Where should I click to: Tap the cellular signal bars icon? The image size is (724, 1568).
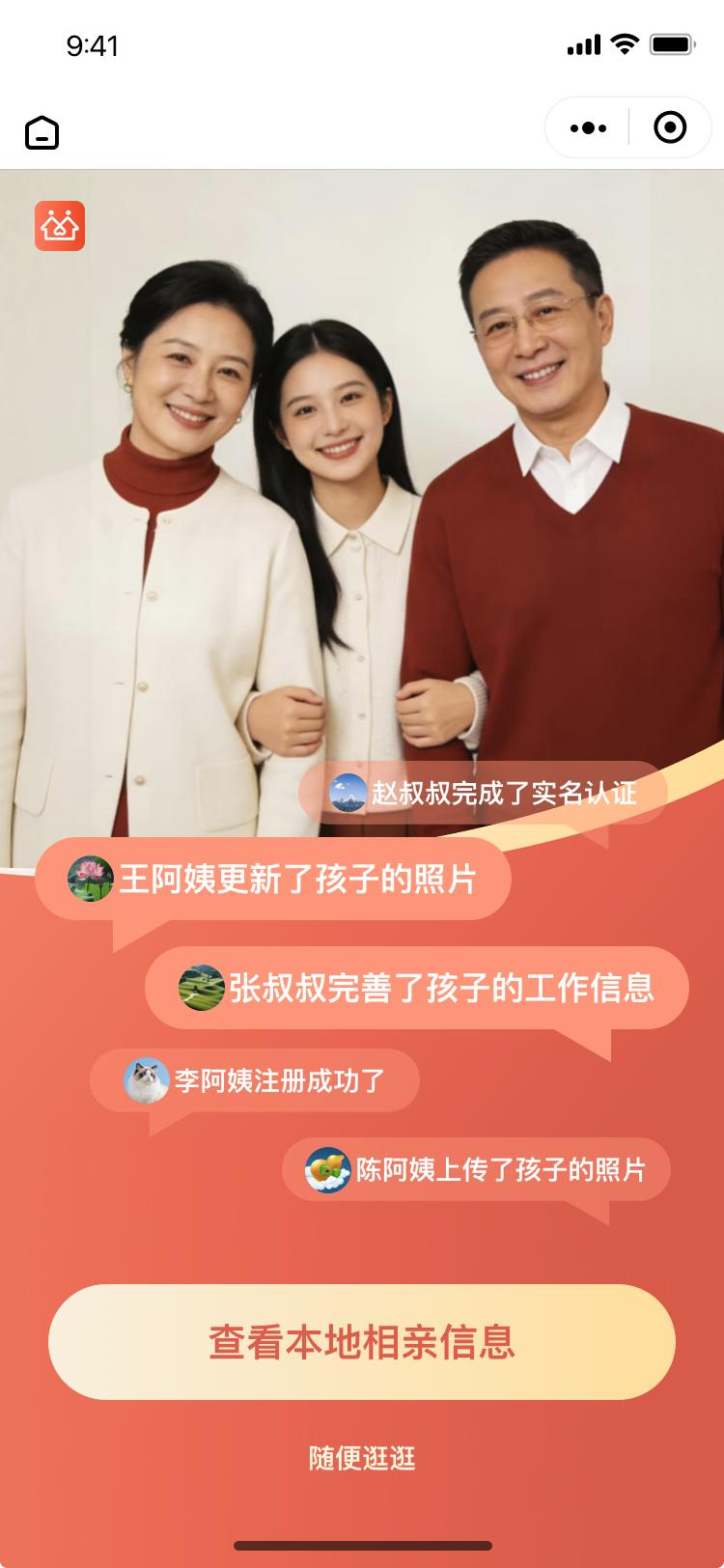583,42
